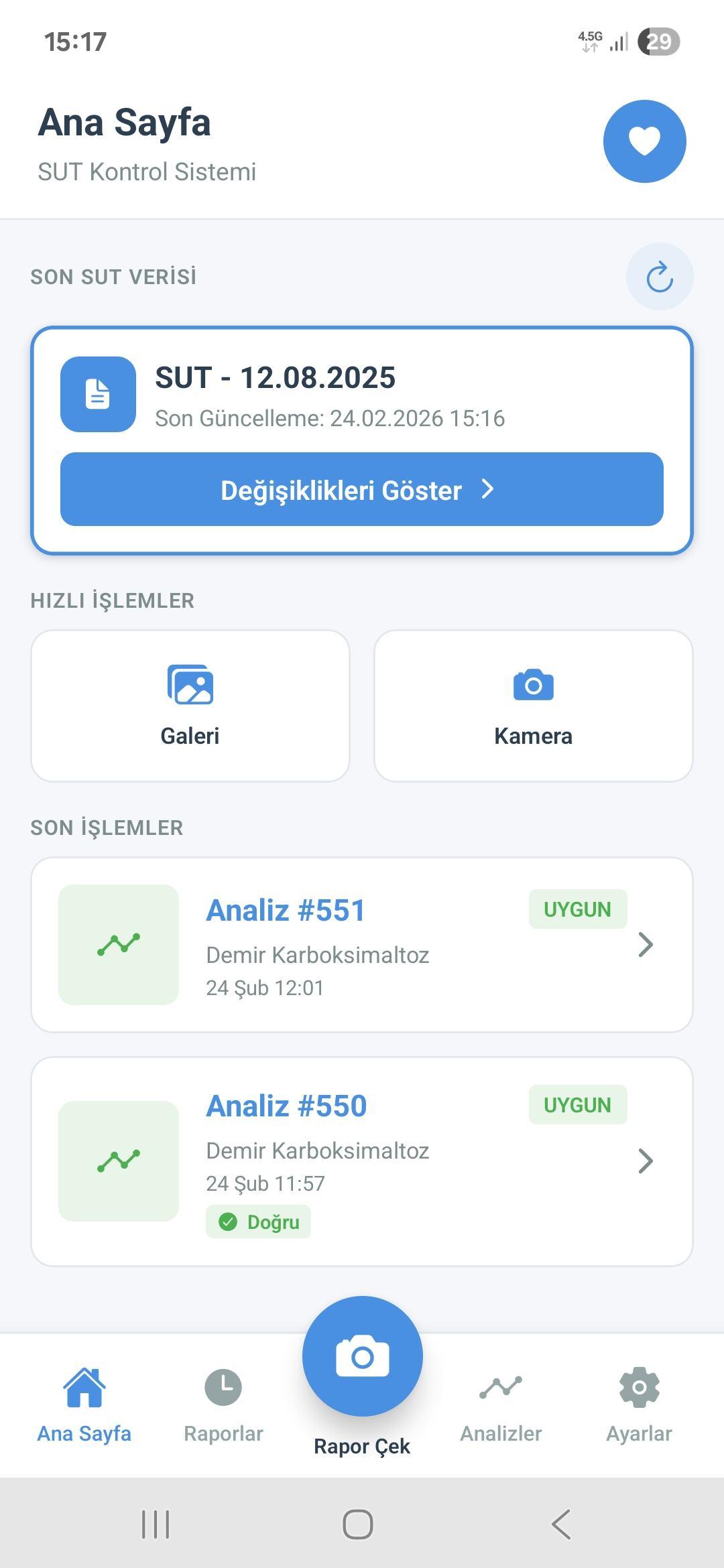Tap the heart icon in the header
Image resolution: width=724 pixels, height=1568 pixels.
[644, 141]
